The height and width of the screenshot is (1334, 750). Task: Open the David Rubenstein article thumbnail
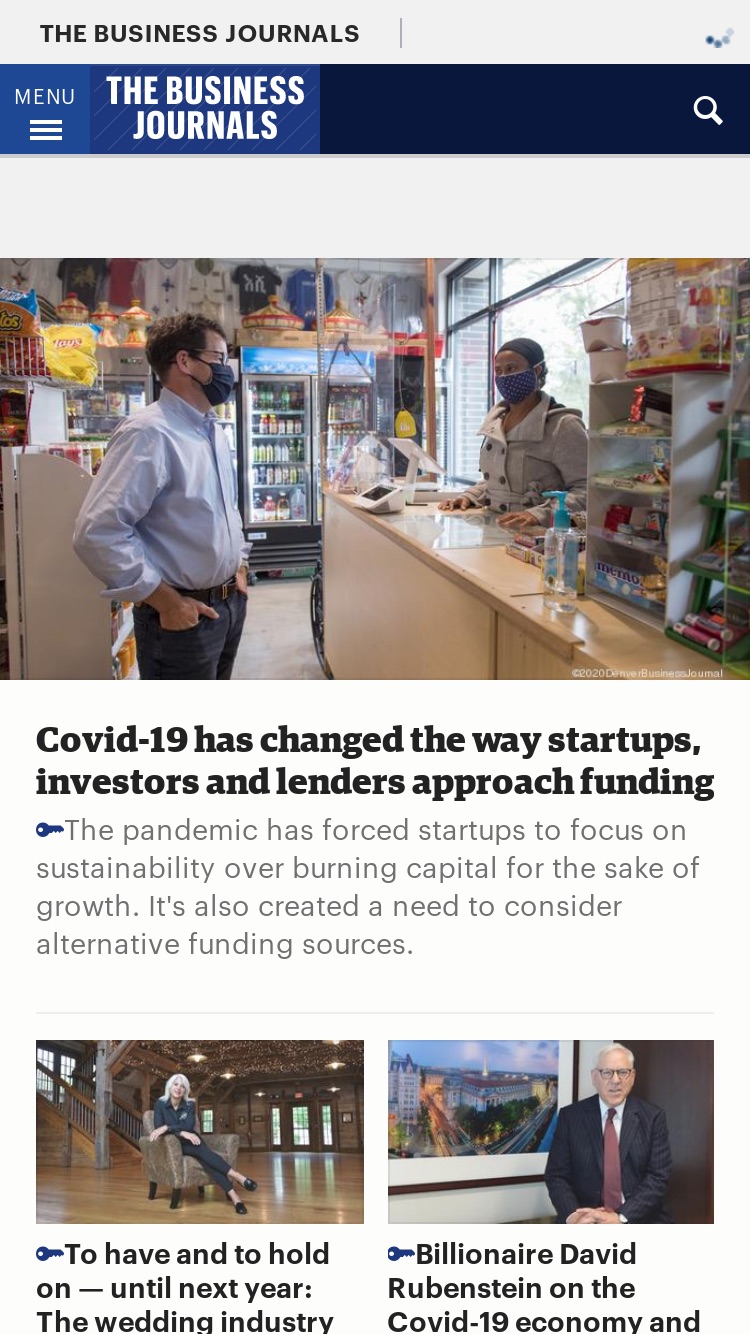551,1131
